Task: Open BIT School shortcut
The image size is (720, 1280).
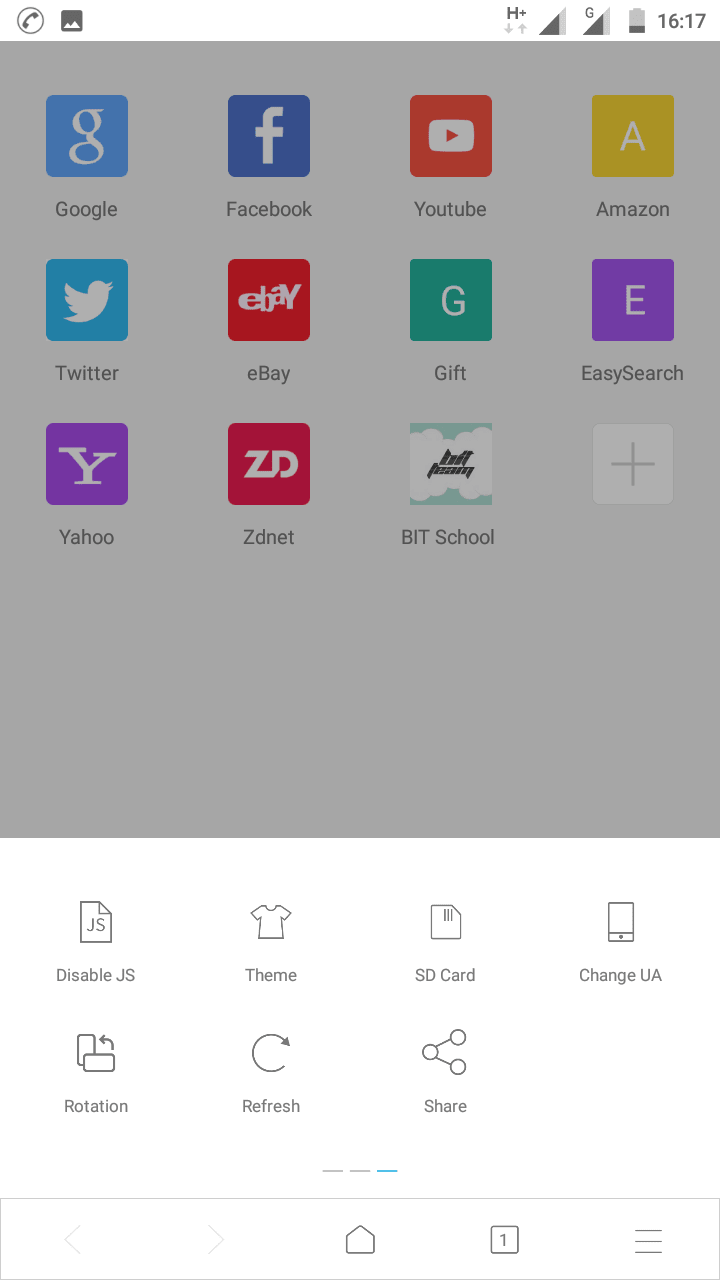Action: [x=451, y=465]
